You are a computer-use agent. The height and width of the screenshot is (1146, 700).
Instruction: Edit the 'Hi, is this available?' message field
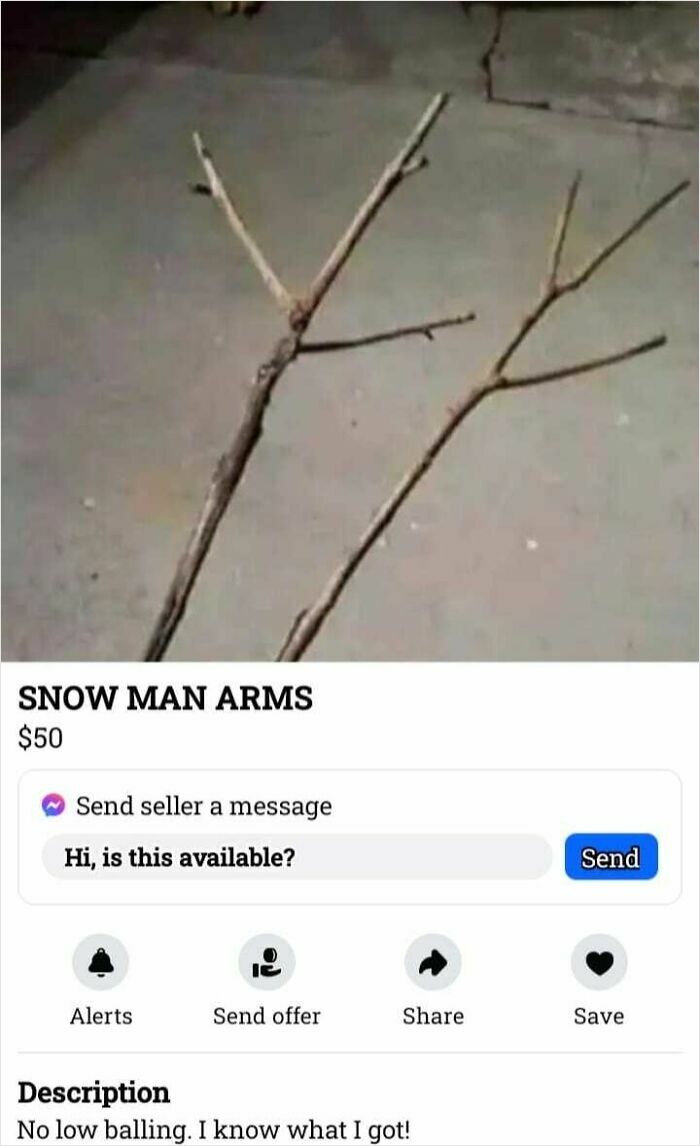click(296, 857)
